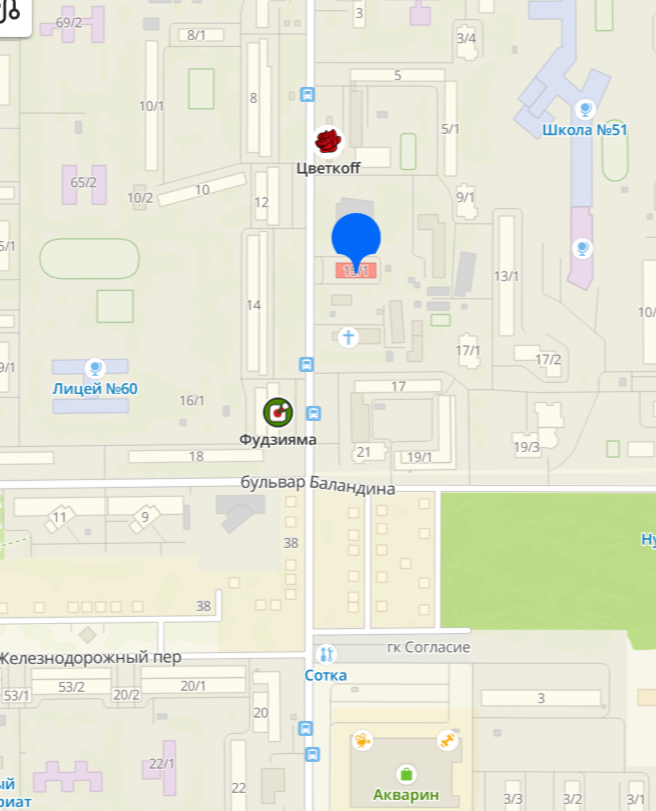
Task: Open the Акварин shopping center marker
Action: coord(406,773)
